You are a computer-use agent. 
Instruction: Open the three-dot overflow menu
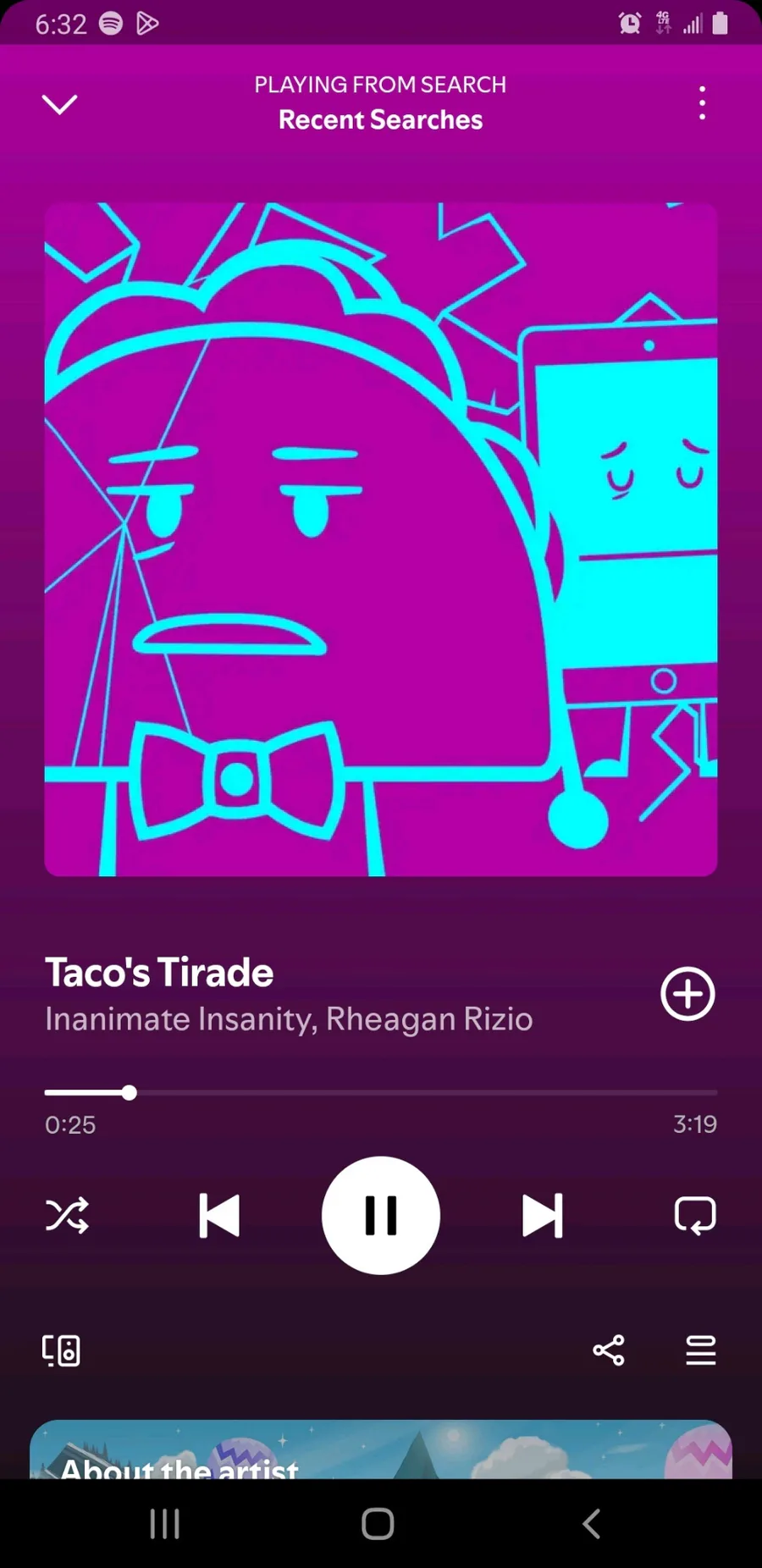(x=702, y=103)
